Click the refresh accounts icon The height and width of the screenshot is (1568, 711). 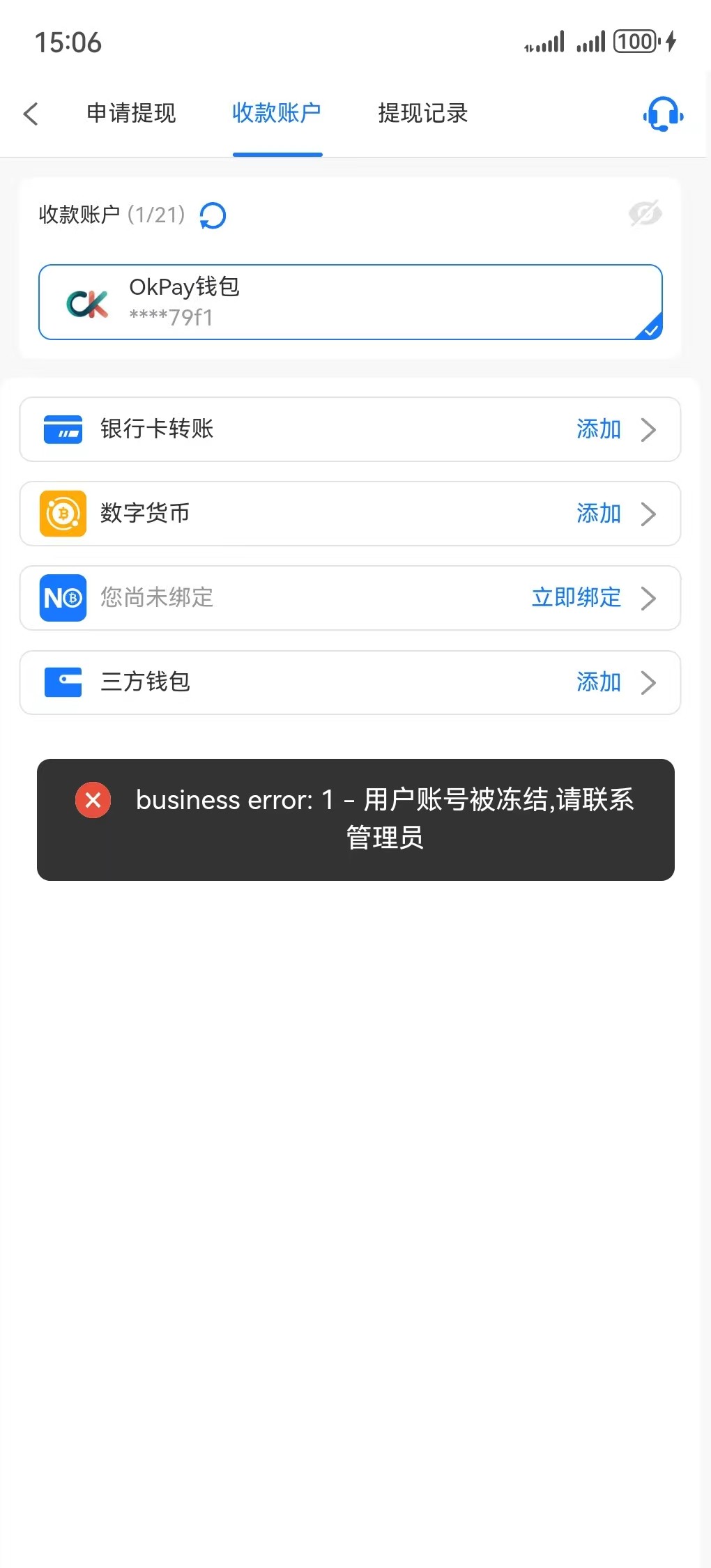pos(211,216)
